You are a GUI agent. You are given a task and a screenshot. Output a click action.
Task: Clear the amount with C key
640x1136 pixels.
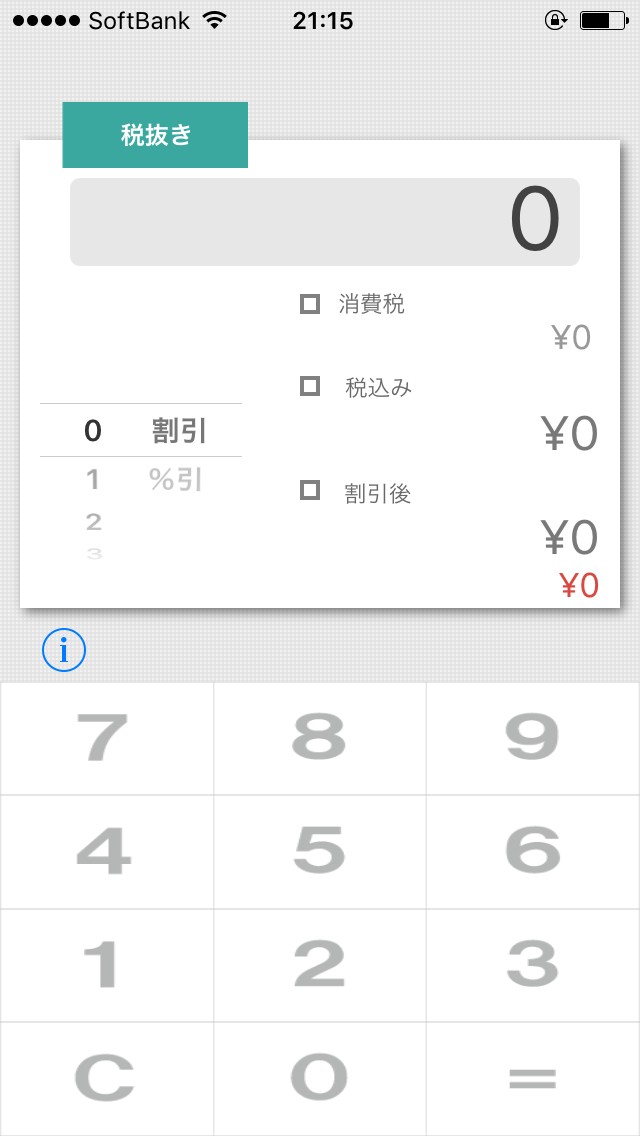pos(106,1079)
